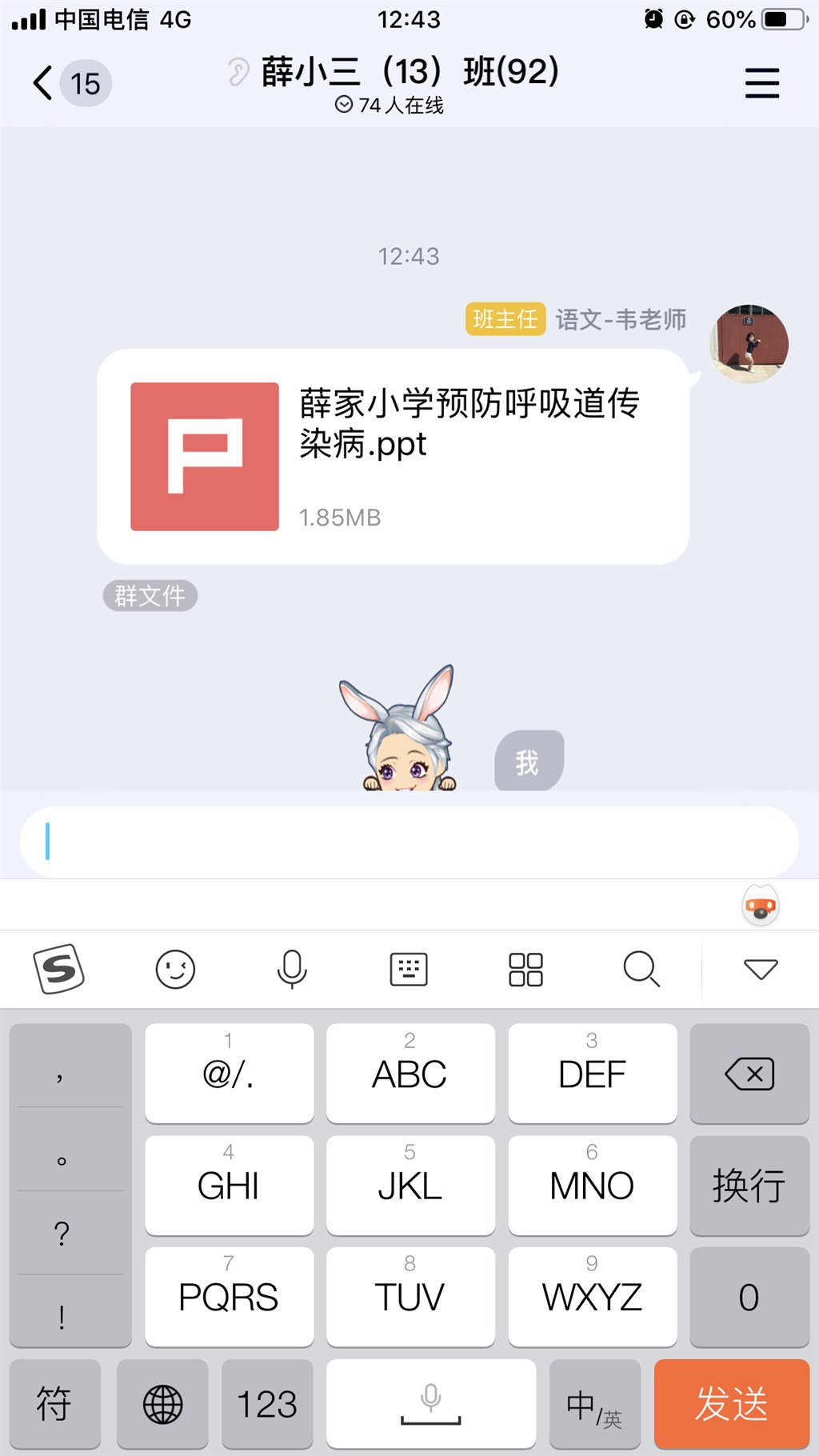Tap the backspace key
Screen dimensions: 819x1456
coord(749,1074)
